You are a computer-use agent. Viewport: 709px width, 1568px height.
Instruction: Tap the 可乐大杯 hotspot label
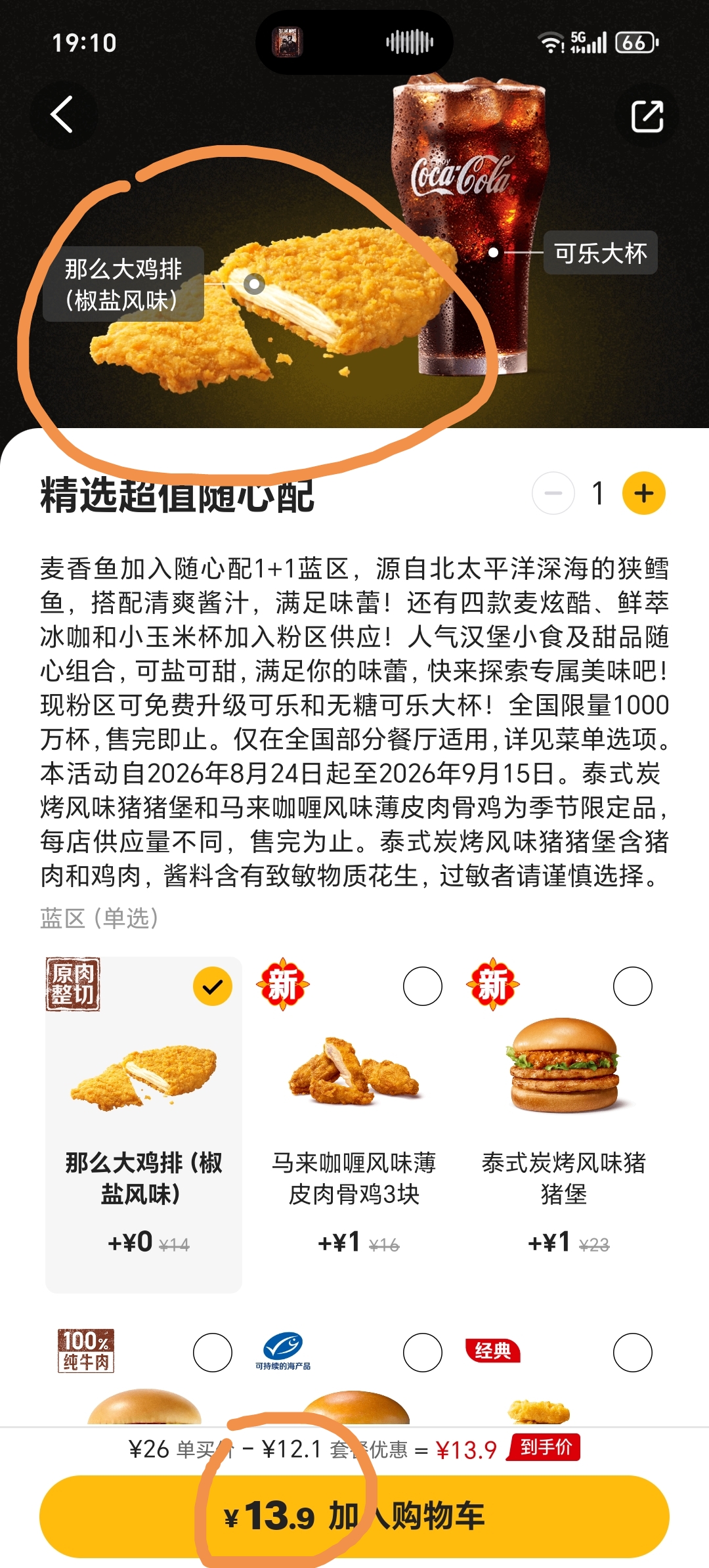600,253
